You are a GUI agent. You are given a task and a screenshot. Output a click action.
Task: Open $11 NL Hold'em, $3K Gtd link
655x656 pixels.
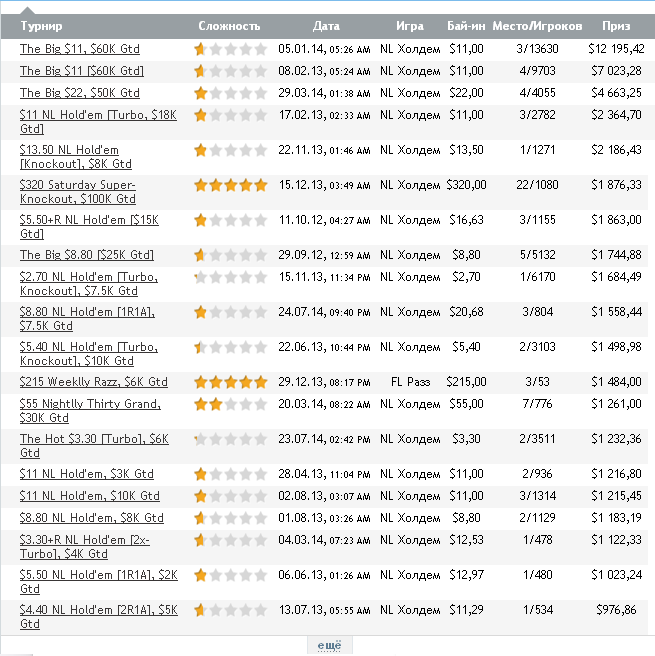click(87, 474)
